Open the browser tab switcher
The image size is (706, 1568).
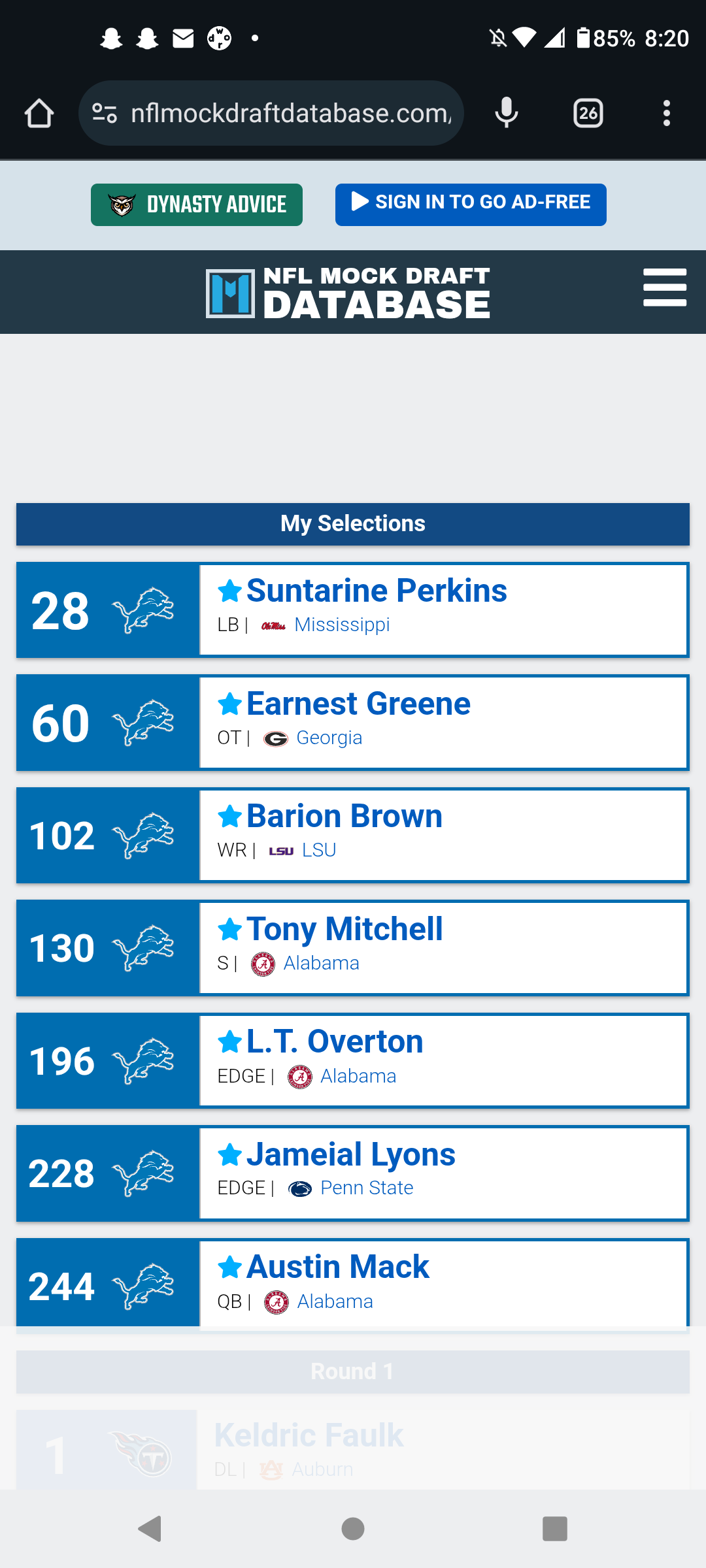(588, 114)
